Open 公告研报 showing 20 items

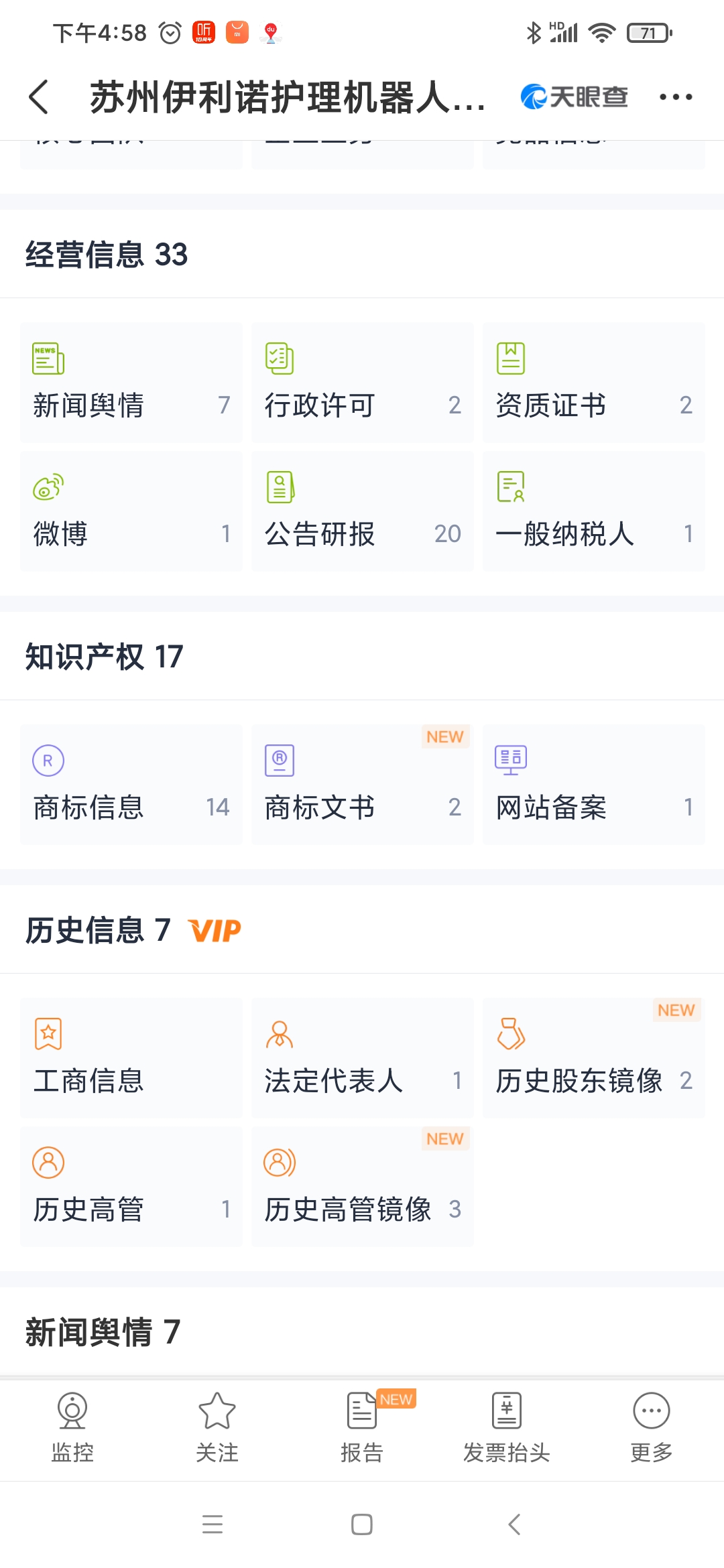(362, 511)
